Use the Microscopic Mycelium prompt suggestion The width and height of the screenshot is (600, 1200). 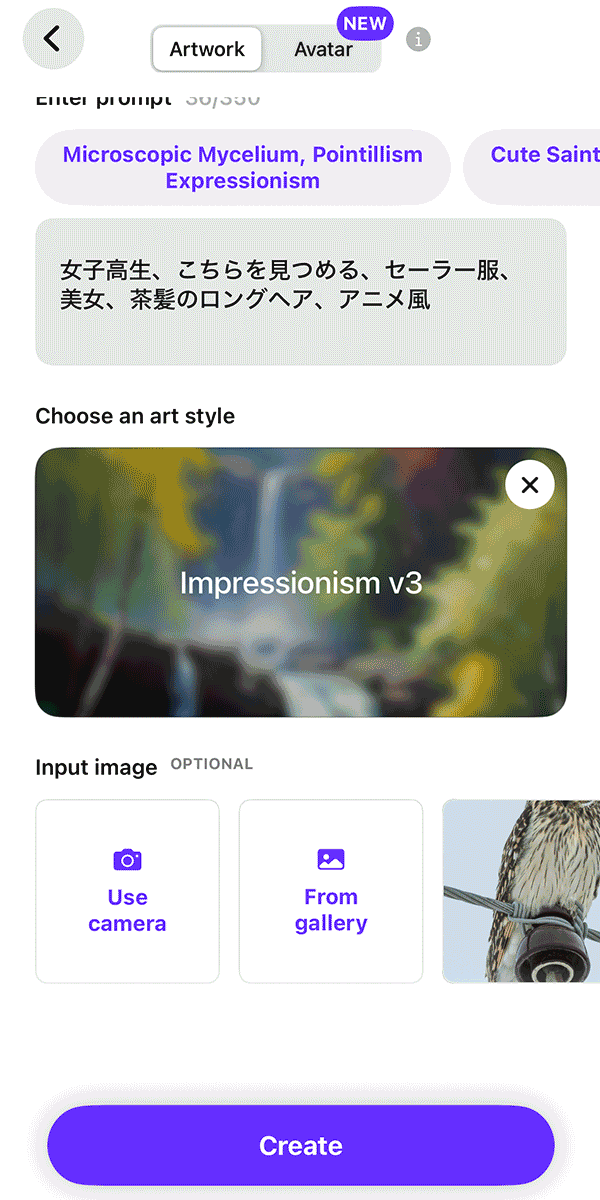click(x=243, y=168)
